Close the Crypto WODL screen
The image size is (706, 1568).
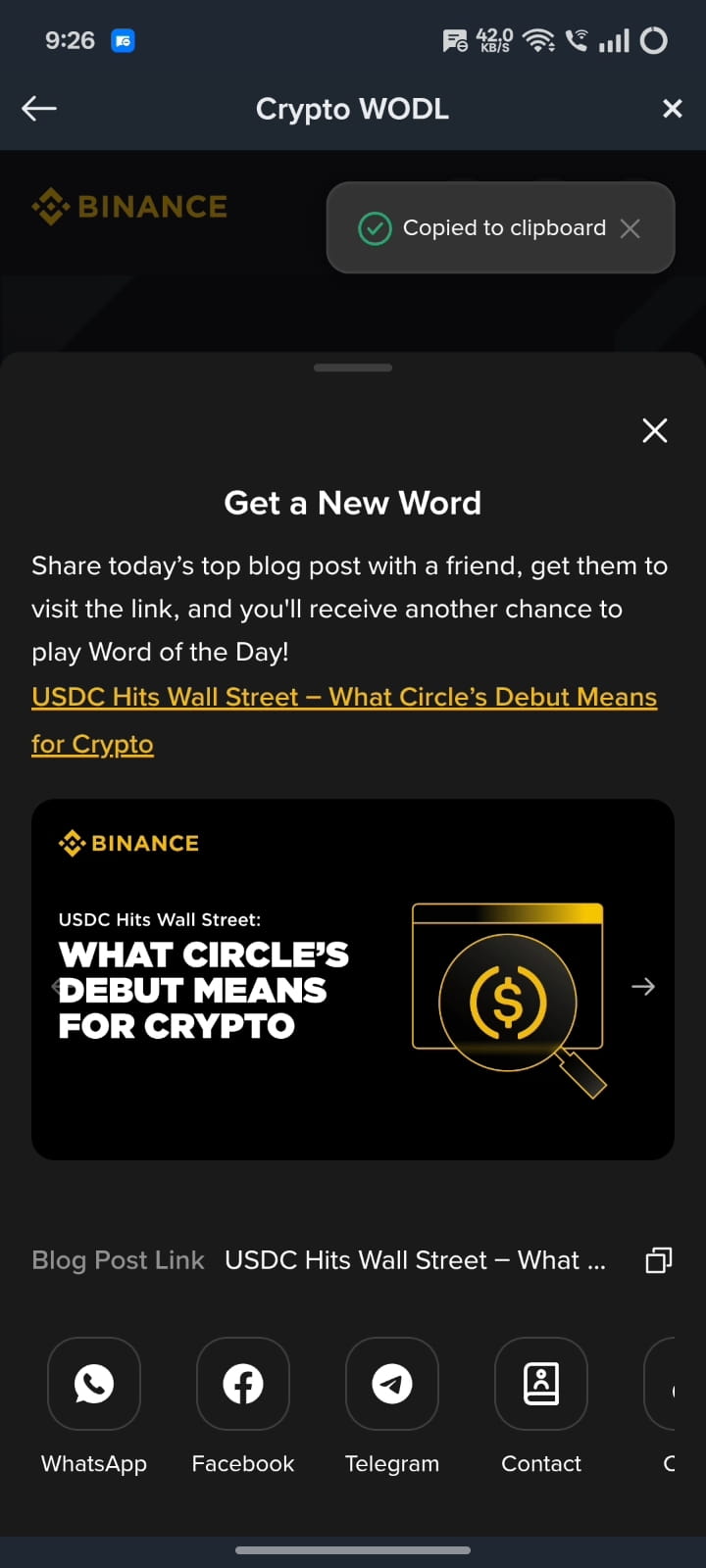[672, 108]
